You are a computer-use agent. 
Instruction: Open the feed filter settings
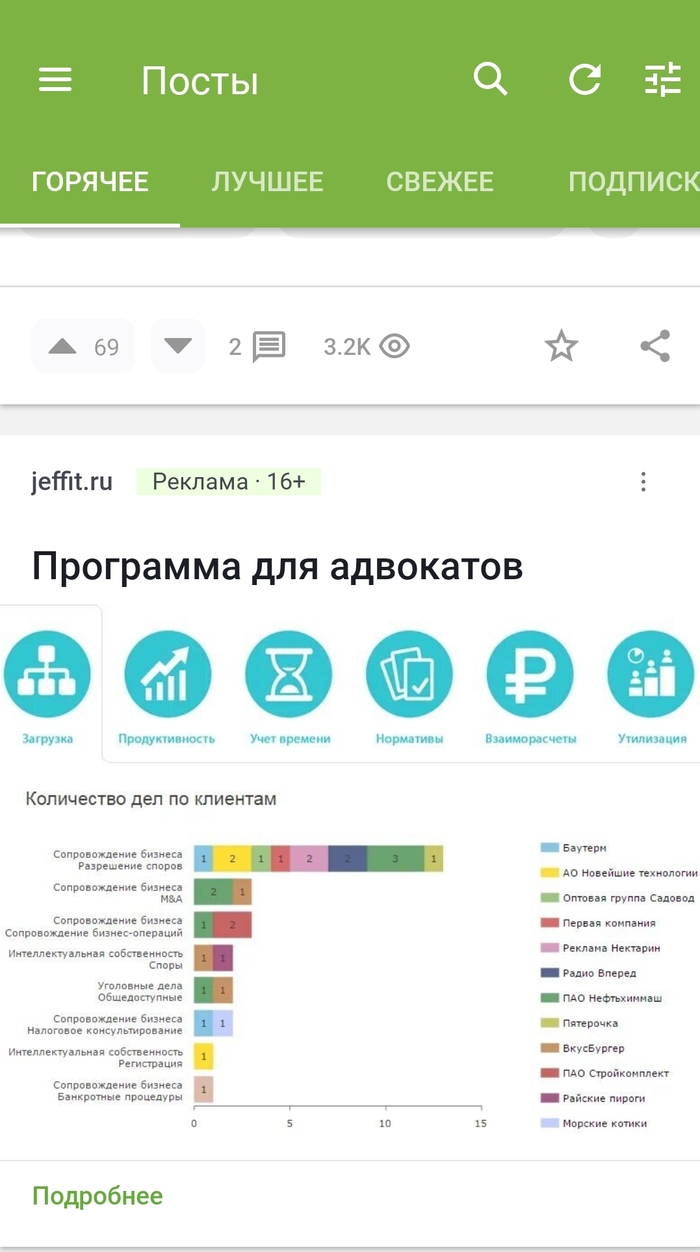(x=663, y=80)
